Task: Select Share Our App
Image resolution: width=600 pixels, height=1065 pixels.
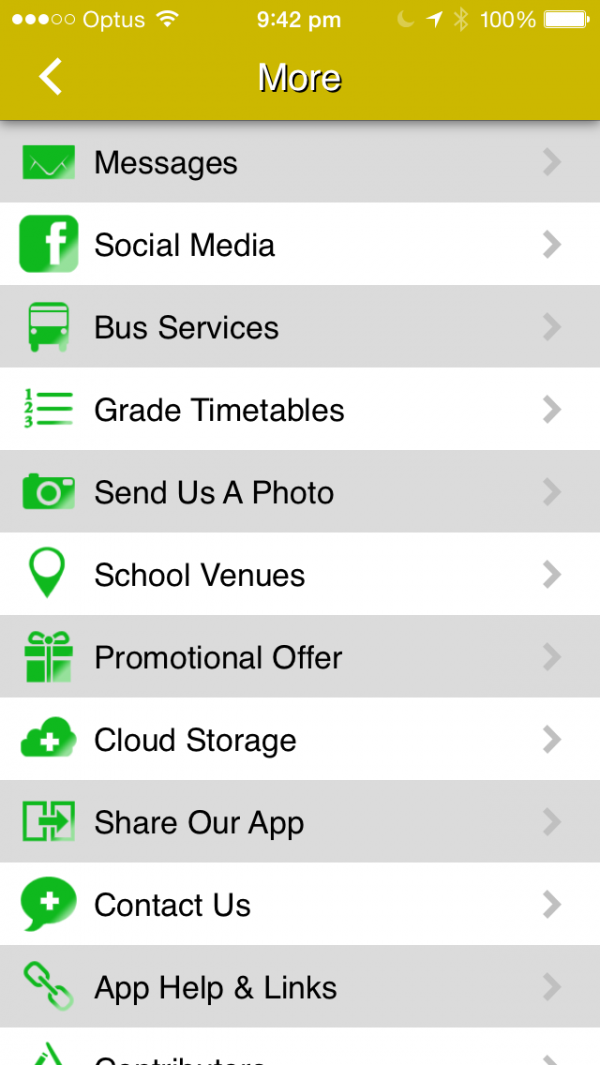Action: pos(300,822)
